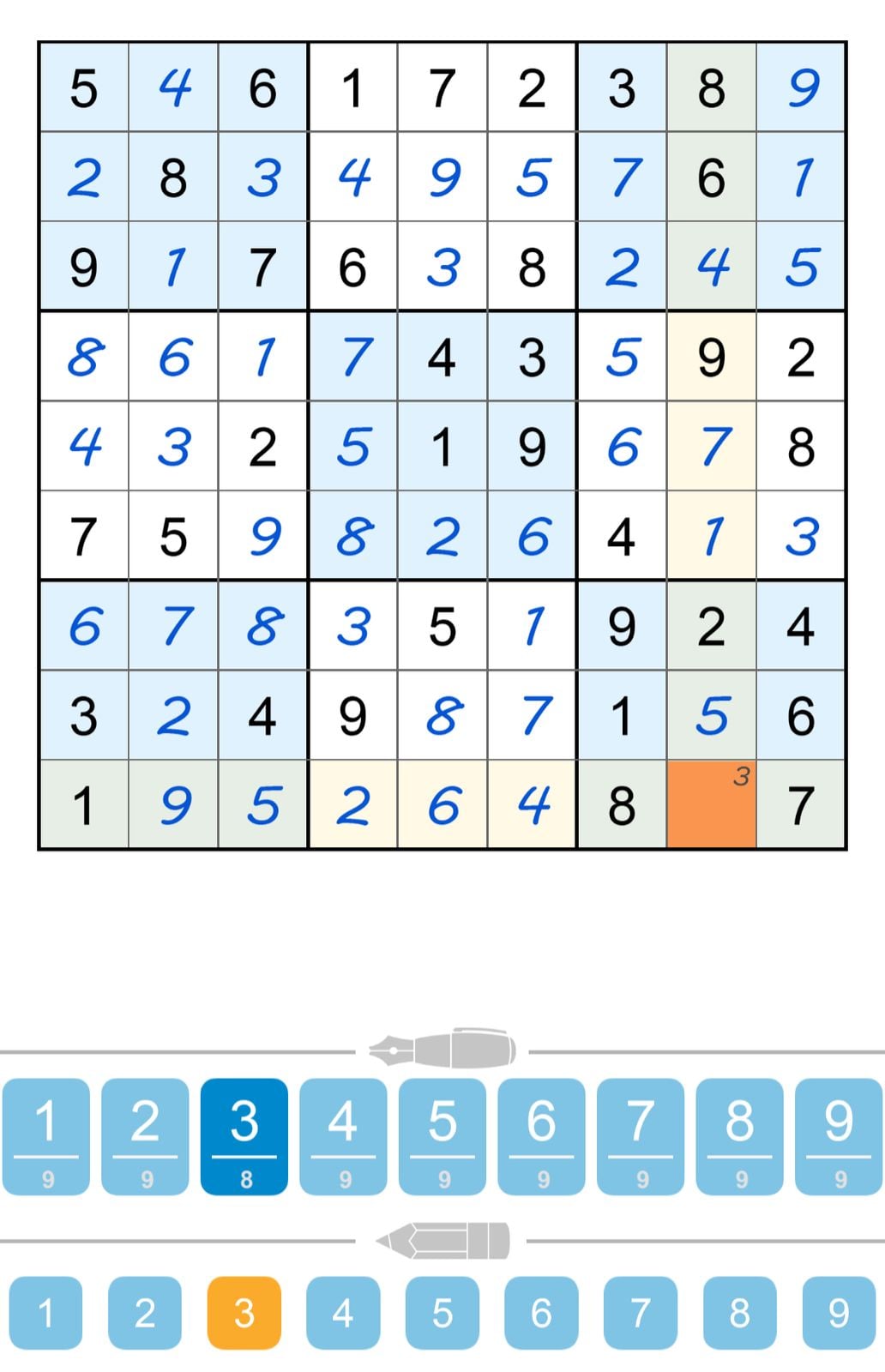Add pencil note 8
The width and height of the screenshot is (885, 1372).
739,1313
